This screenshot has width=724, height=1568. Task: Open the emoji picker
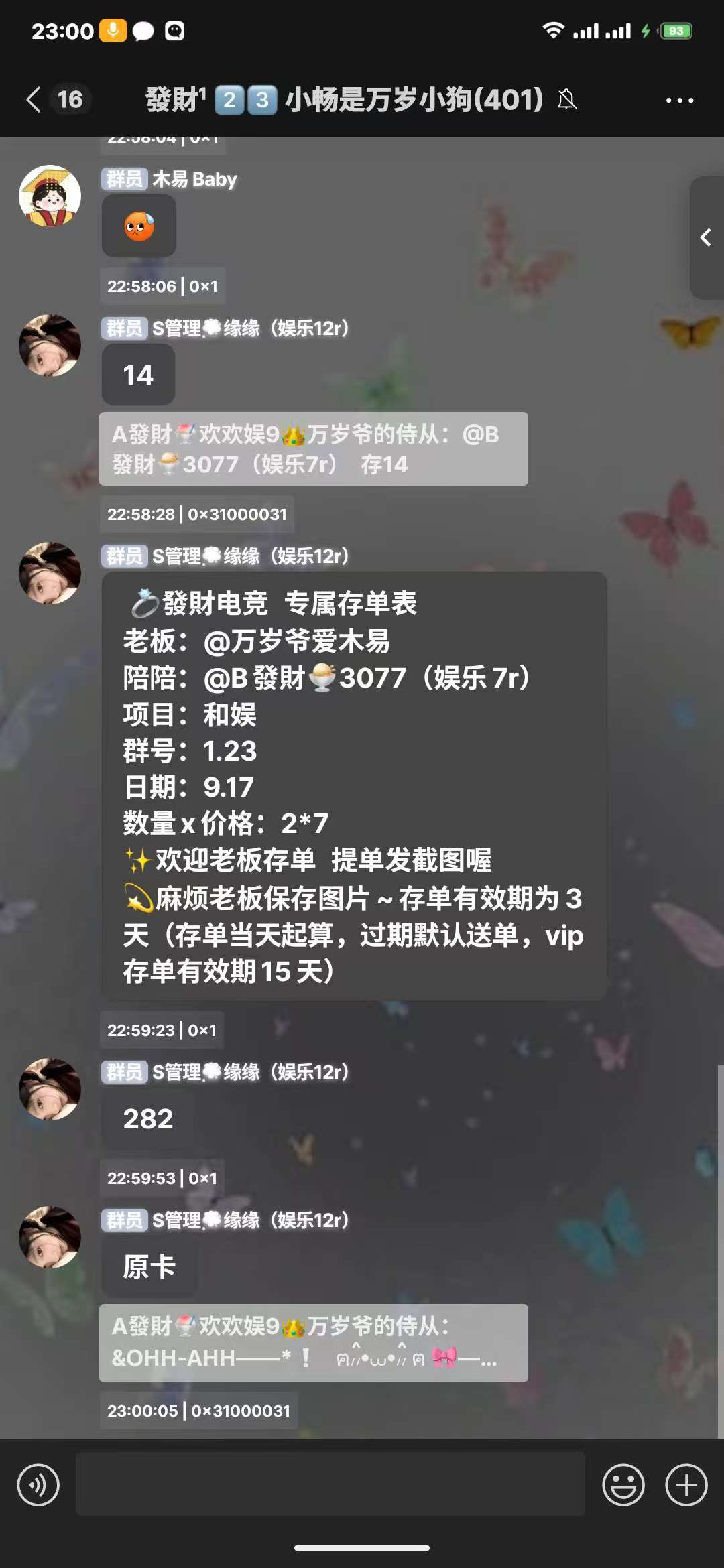pos(623,1485)
